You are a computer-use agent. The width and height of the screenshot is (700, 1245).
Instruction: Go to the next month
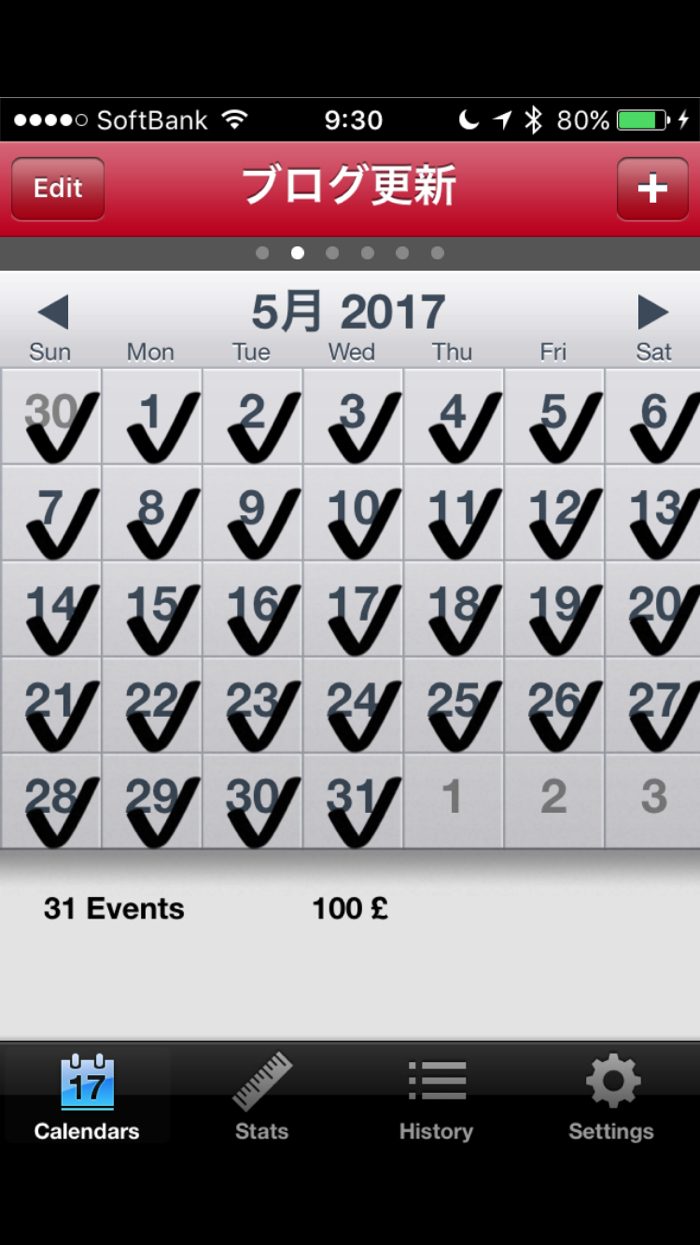(652, 313)
